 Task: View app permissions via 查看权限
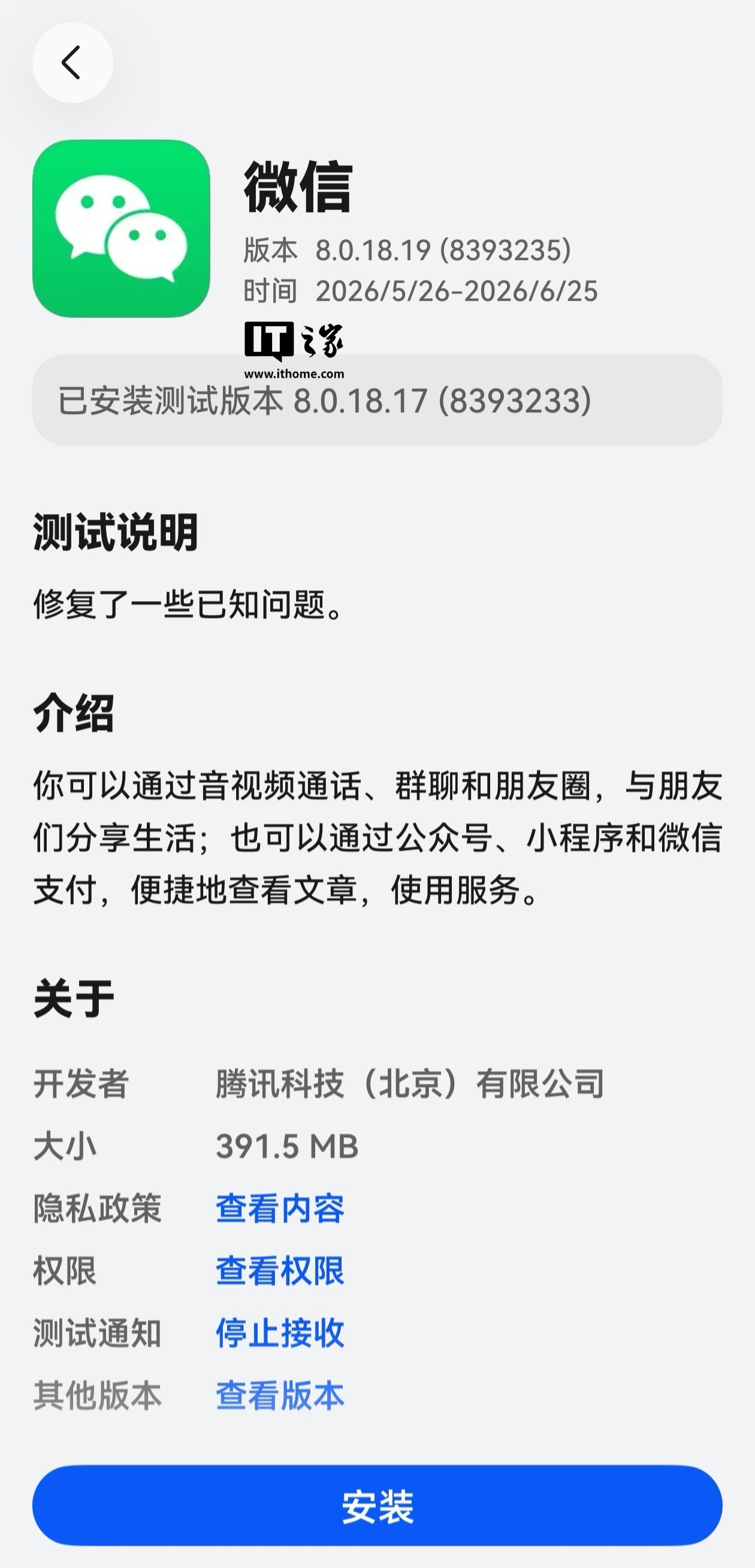point(280,1270)
